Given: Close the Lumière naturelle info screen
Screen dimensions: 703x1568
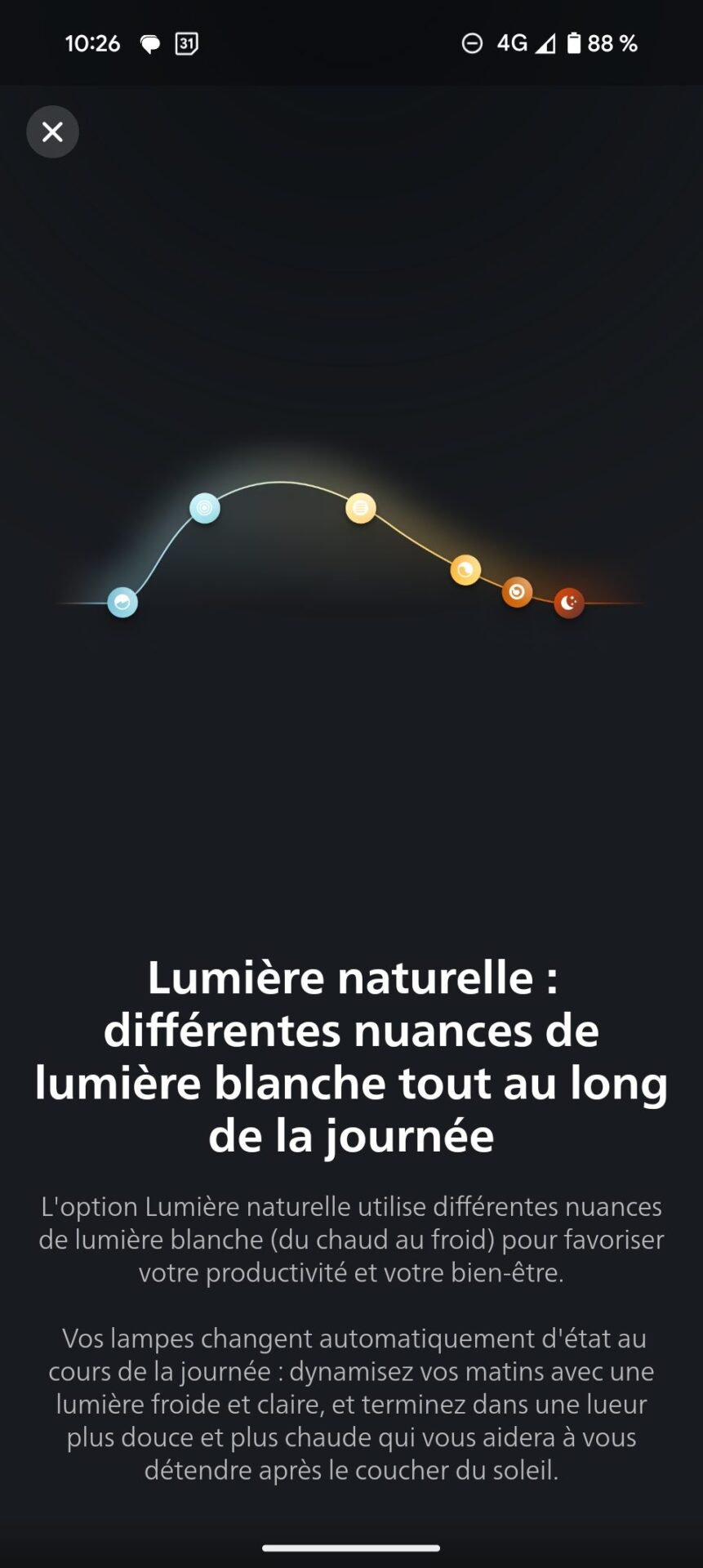Looking at the screenshot, I should coord(52,131).
